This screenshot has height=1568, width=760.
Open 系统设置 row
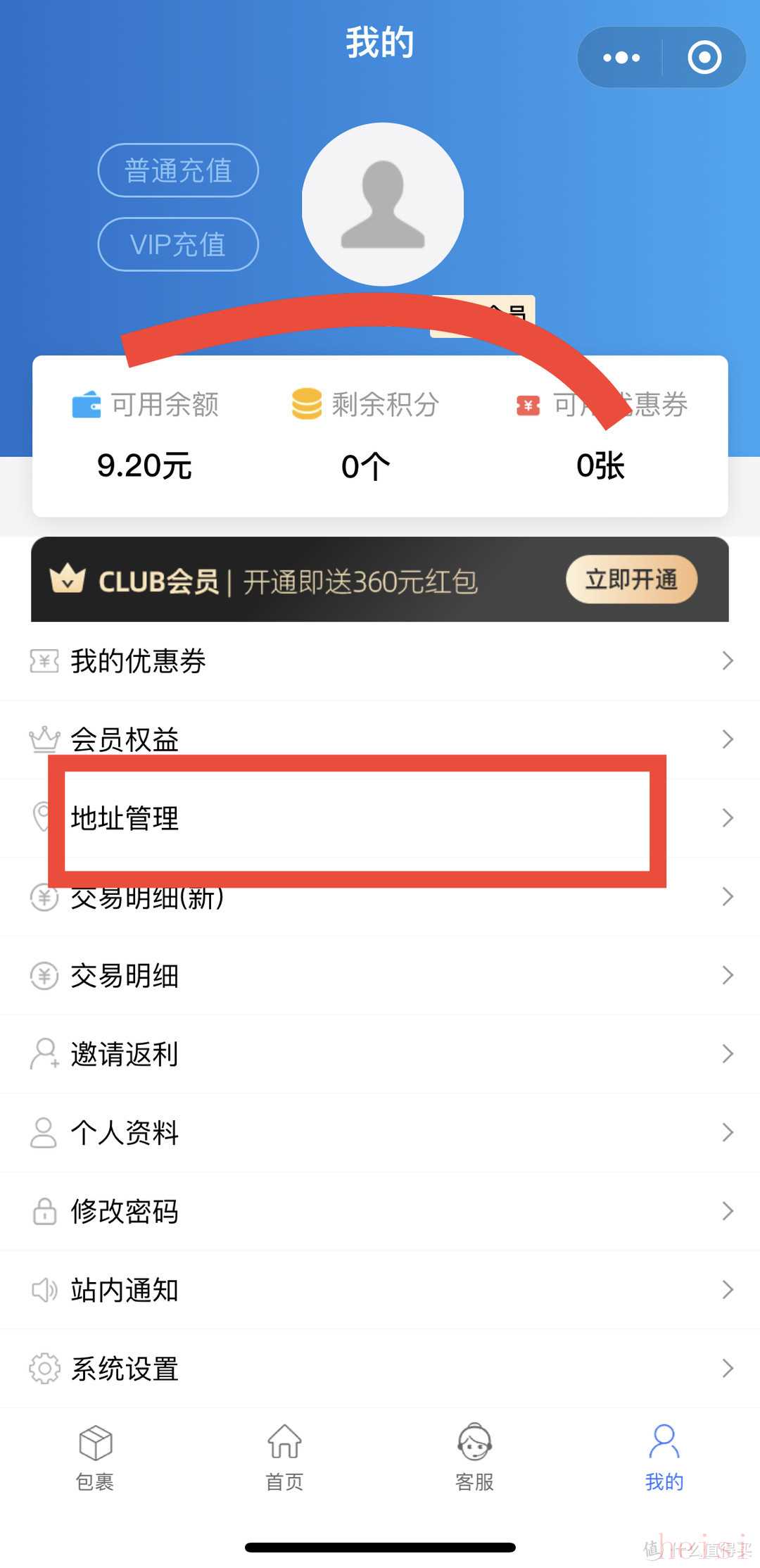[380, 1369]
